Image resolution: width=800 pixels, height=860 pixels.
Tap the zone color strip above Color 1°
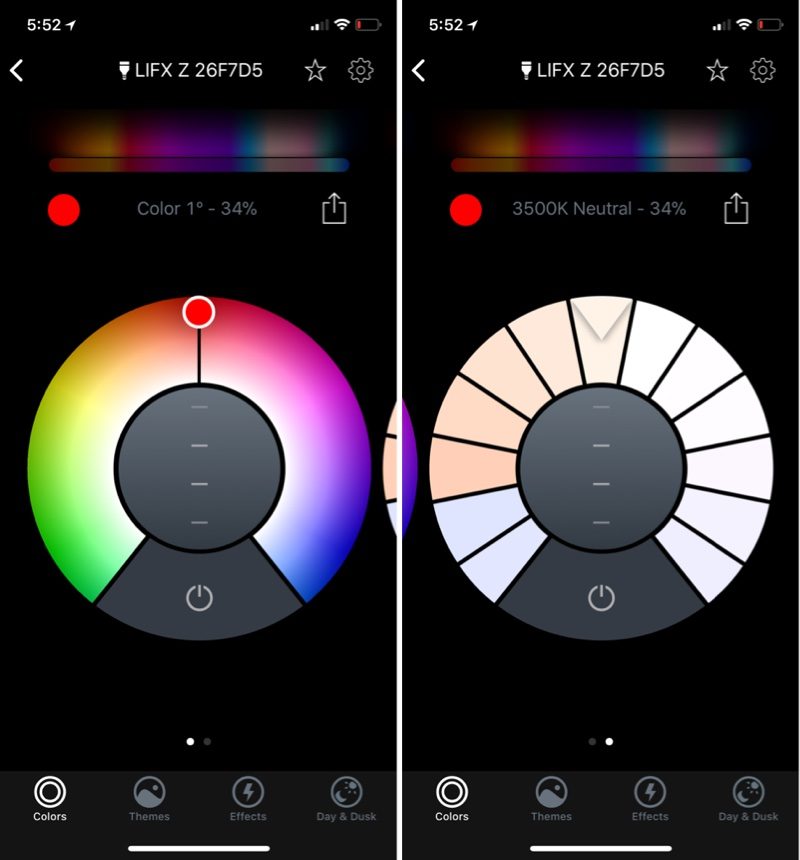(199, 165)
